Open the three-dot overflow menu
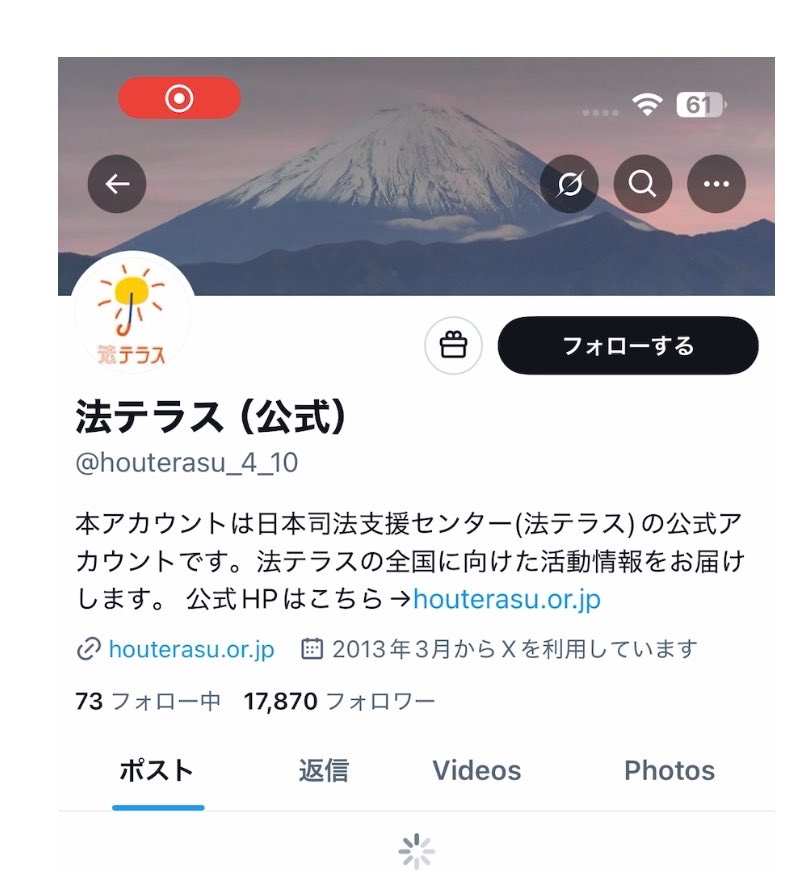This screenshot has width=800, height=870. [716, 184]
